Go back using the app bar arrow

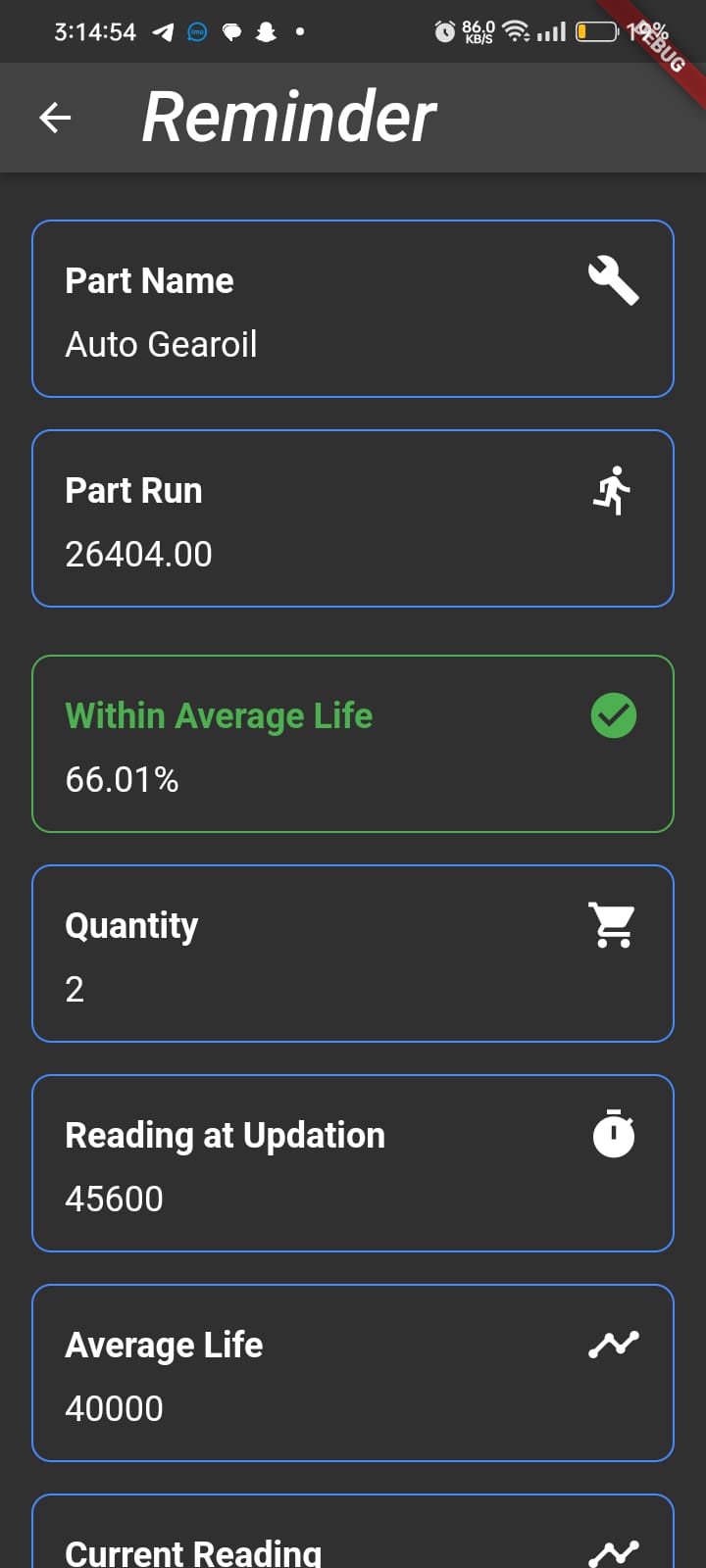pos(55,119)
